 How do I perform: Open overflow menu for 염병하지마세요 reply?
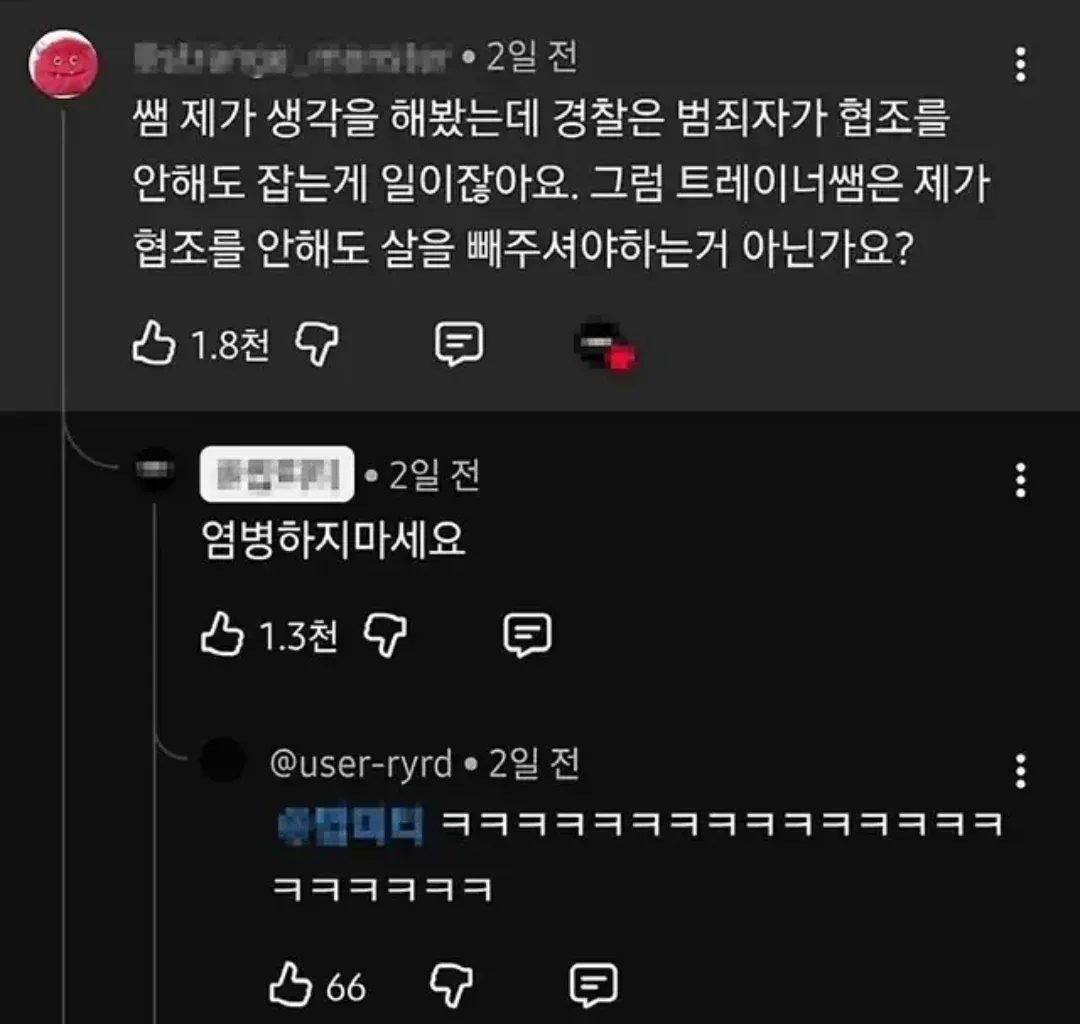[x=1020, y=481]
